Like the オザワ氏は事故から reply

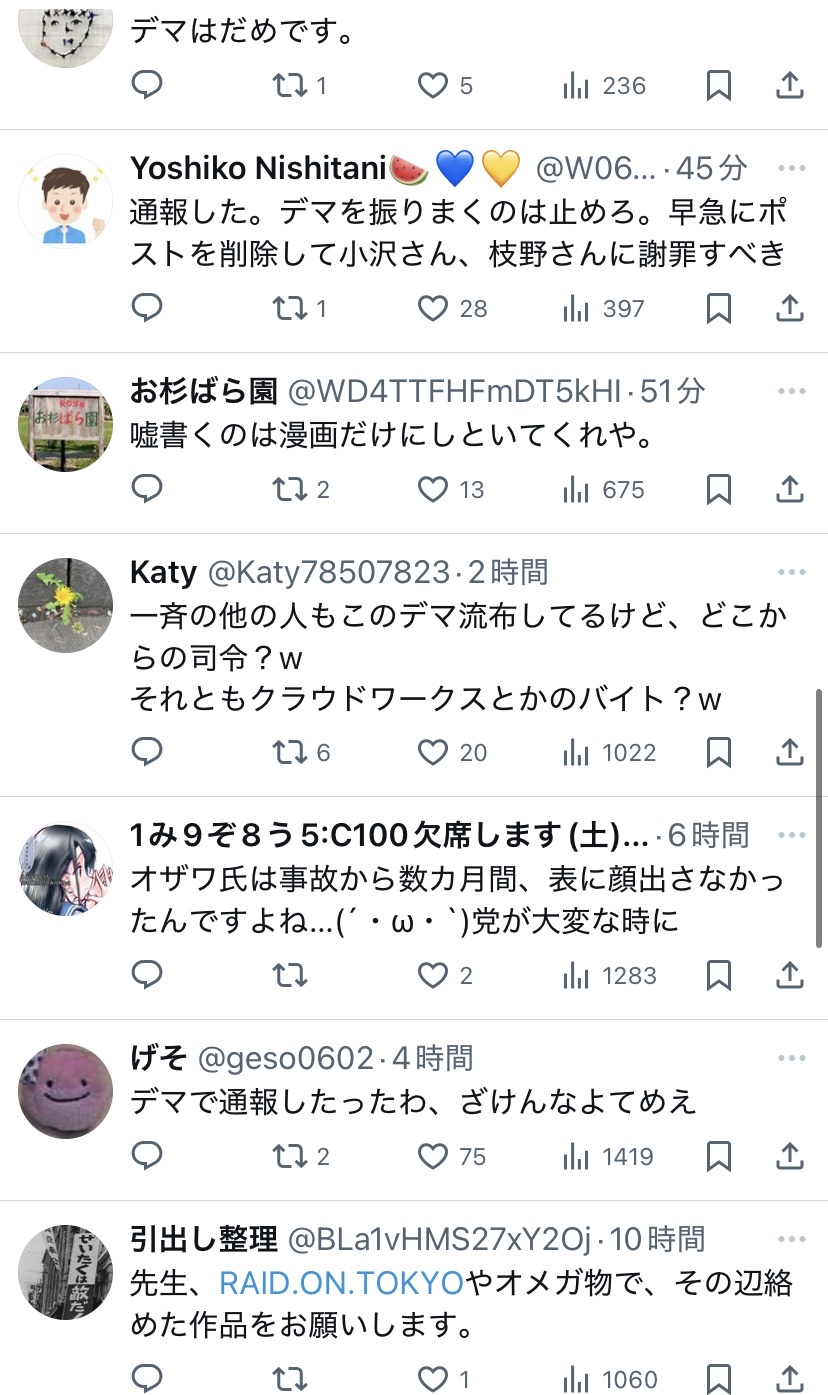click(433, 975)
